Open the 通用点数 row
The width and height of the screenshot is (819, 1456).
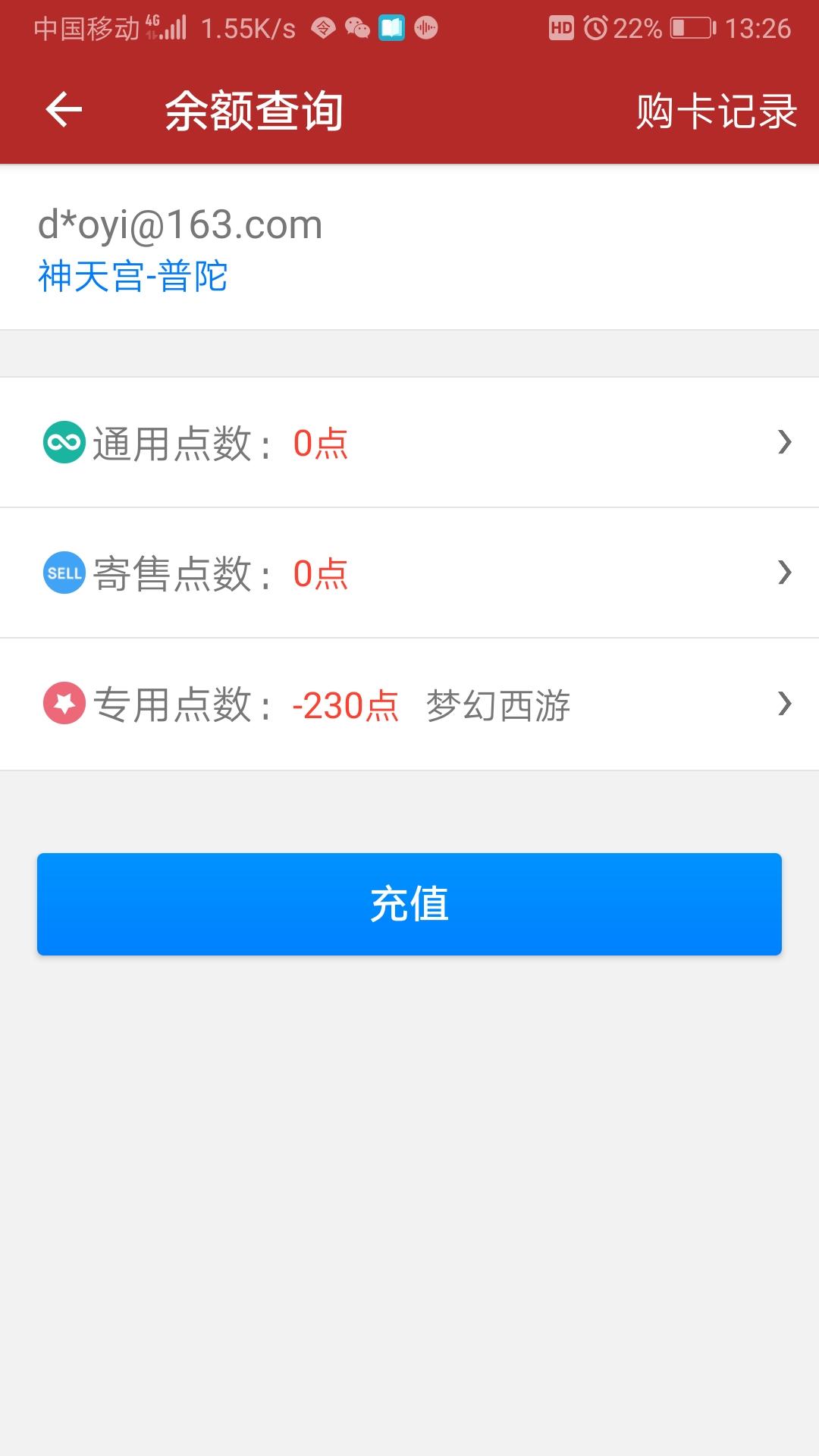point(409,442)
